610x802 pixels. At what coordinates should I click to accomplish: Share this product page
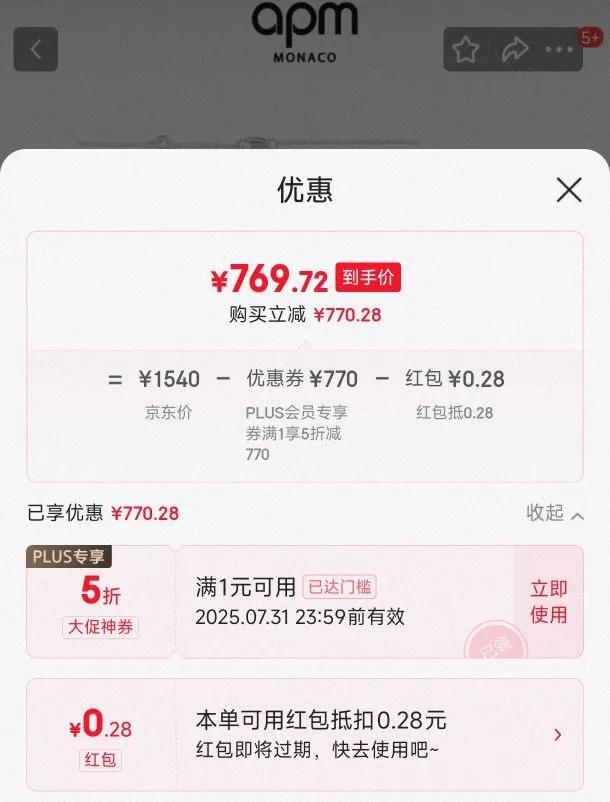pyautogui.click(x=514, y=50)
